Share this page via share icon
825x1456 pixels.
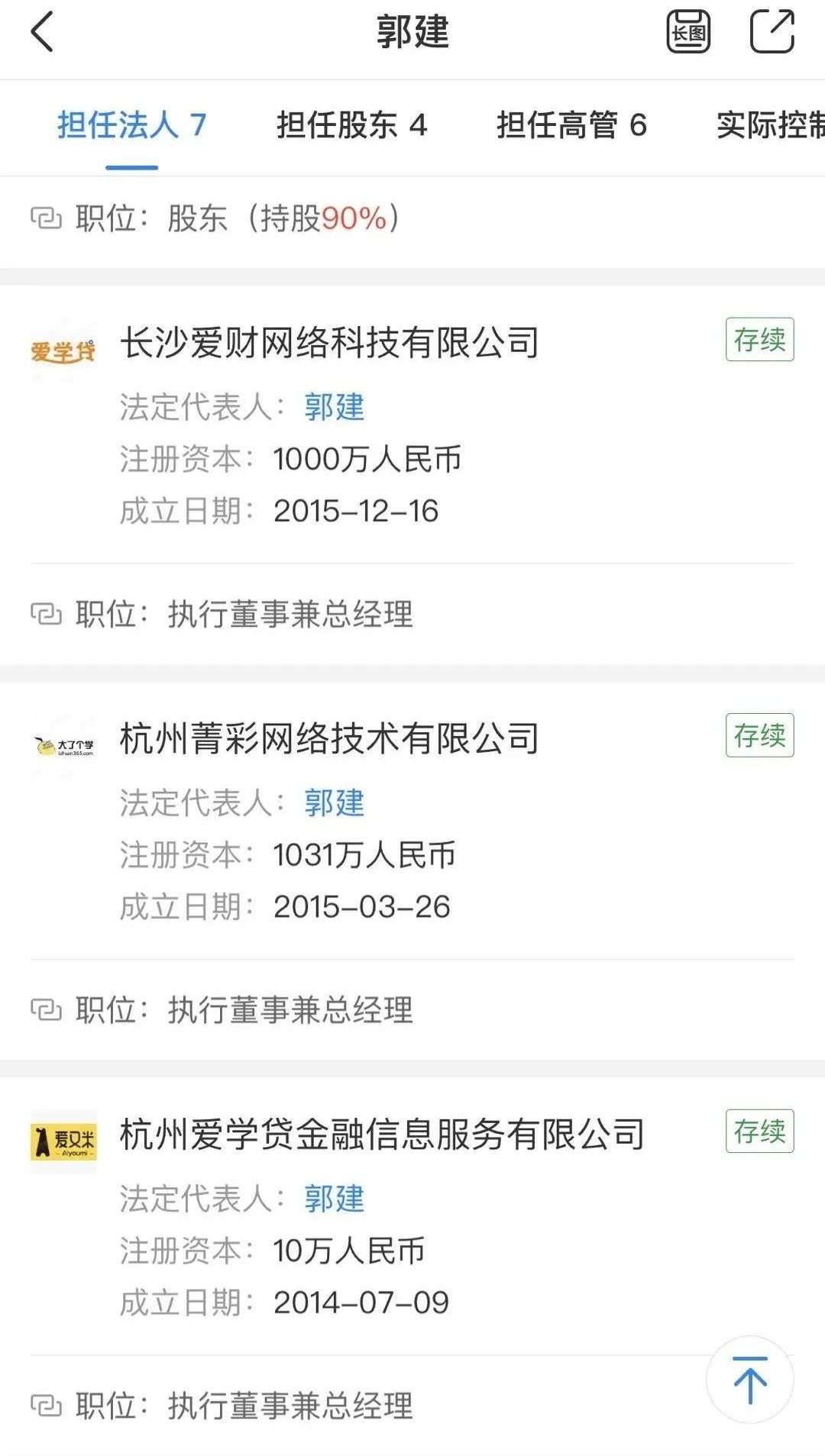pos(772,32)
